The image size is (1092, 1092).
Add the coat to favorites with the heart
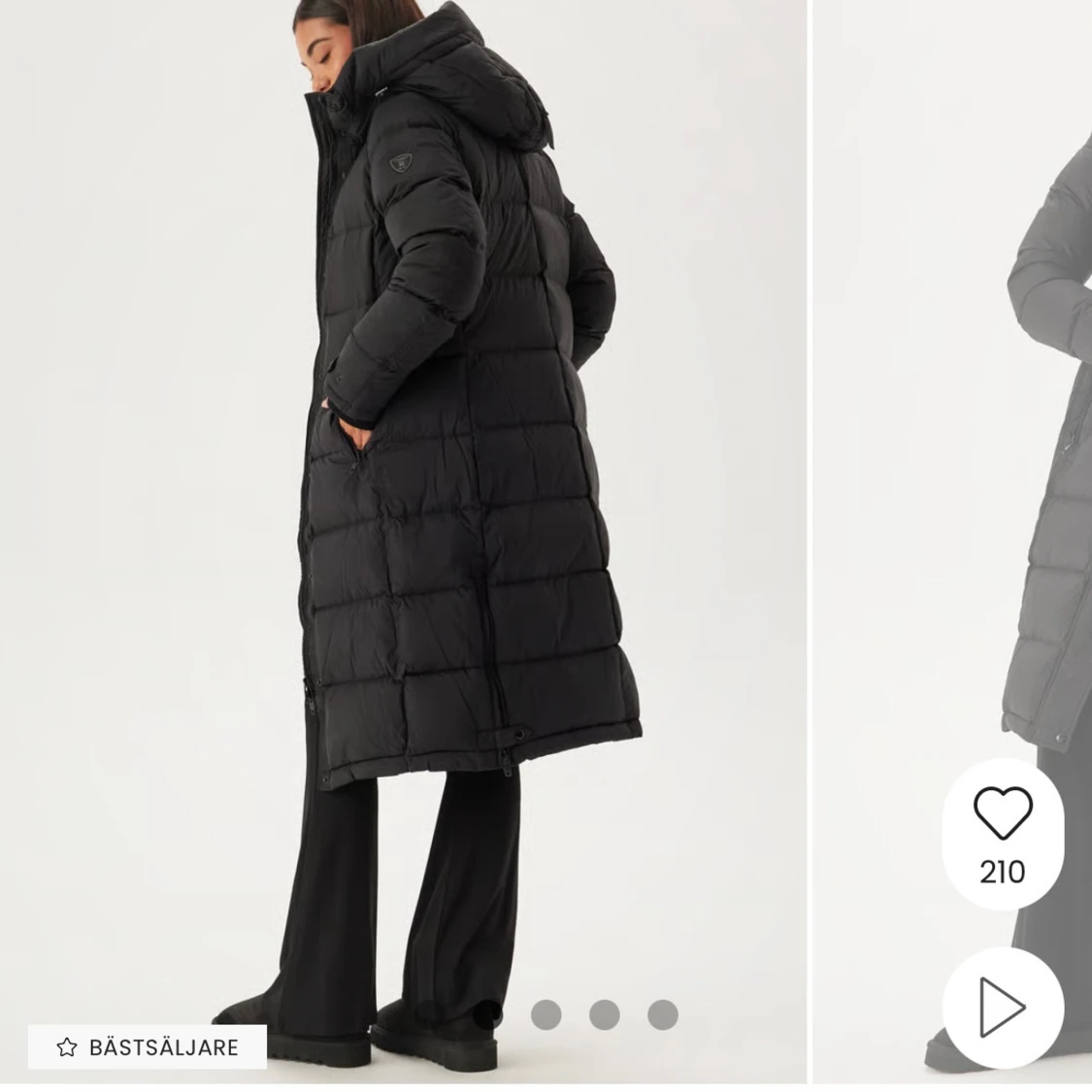pyautogui.click(x=1002, y=813)
